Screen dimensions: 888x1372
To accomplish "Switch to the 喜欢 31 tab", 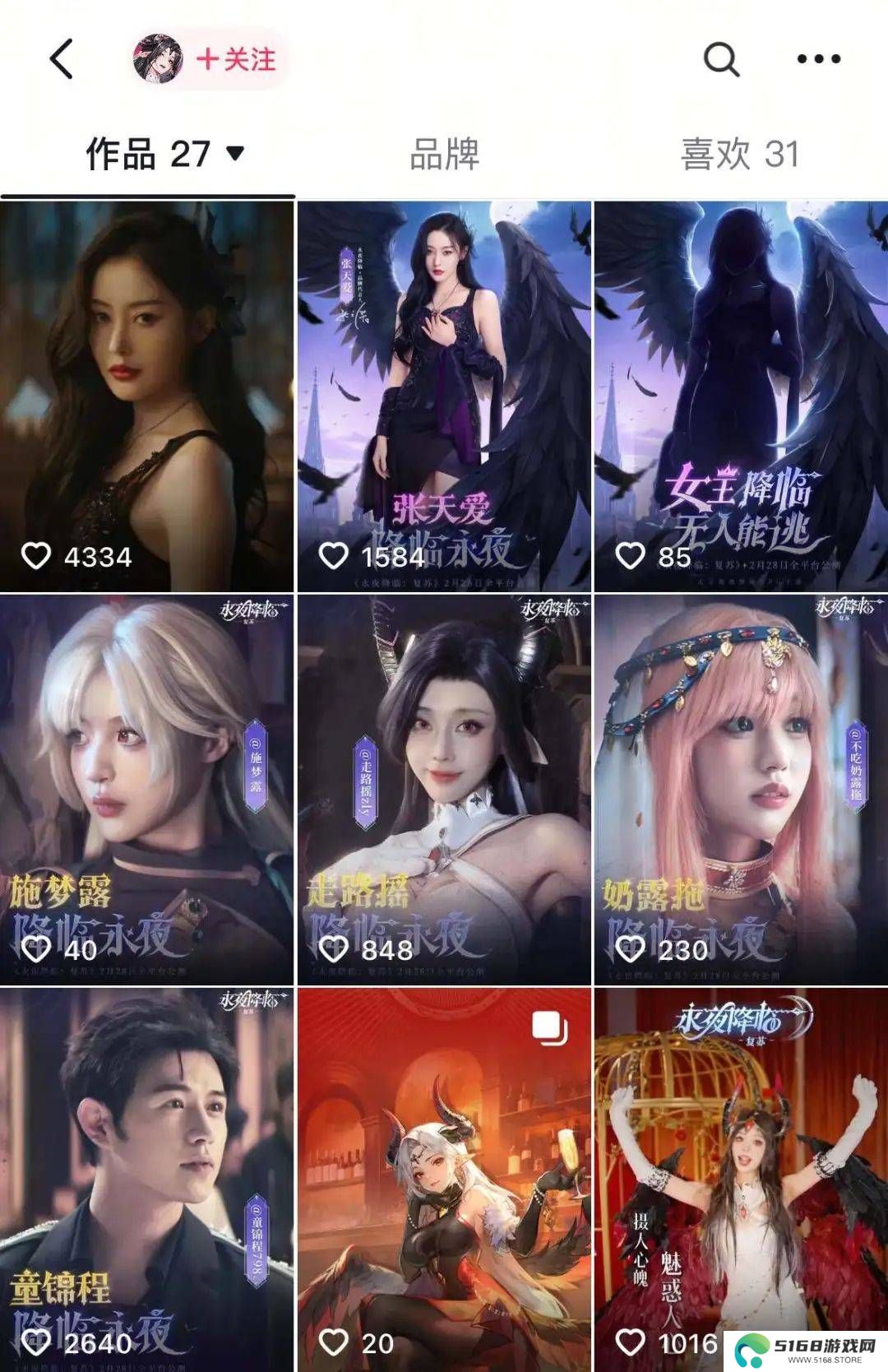I will pos(739,154).
